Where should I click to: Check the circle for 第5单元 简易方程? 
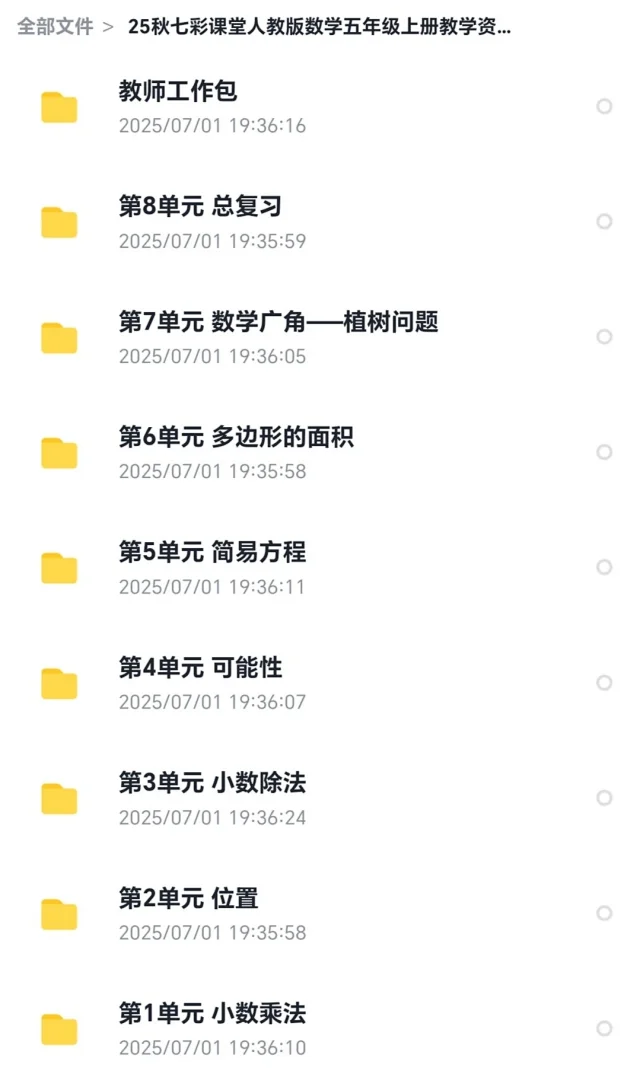click(604, 567)
